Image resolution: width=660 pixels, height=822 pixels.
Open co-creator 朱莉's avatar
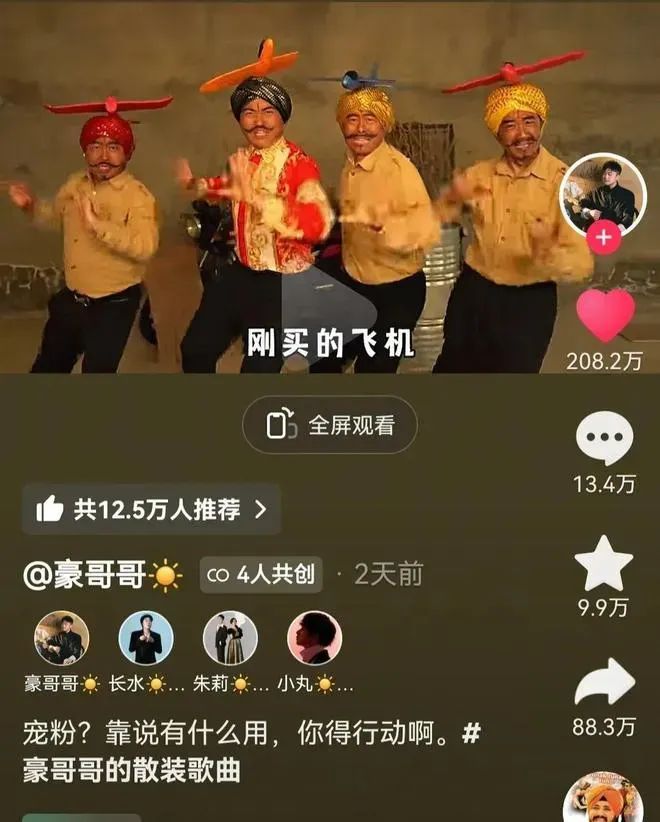tap(230, 638)
